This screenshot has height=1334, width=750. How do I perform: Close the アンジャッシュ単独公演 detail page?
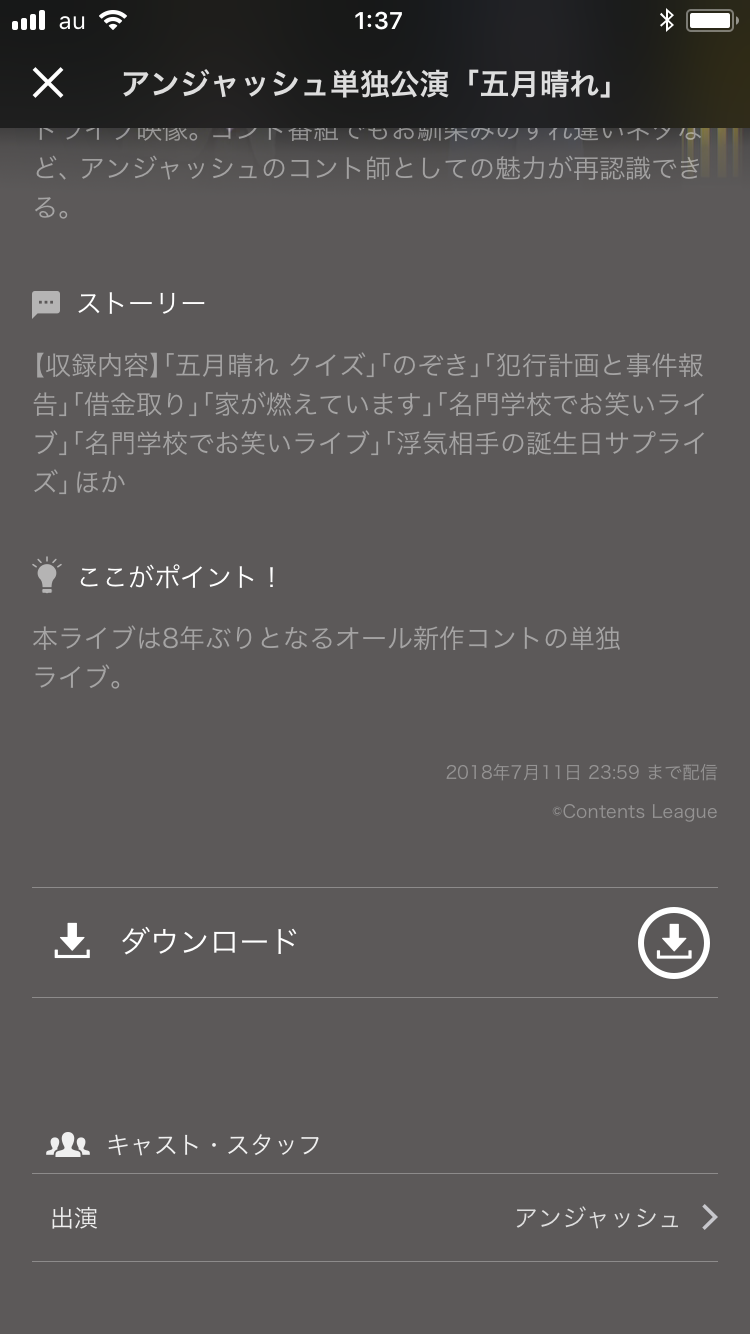pos(47,83)
